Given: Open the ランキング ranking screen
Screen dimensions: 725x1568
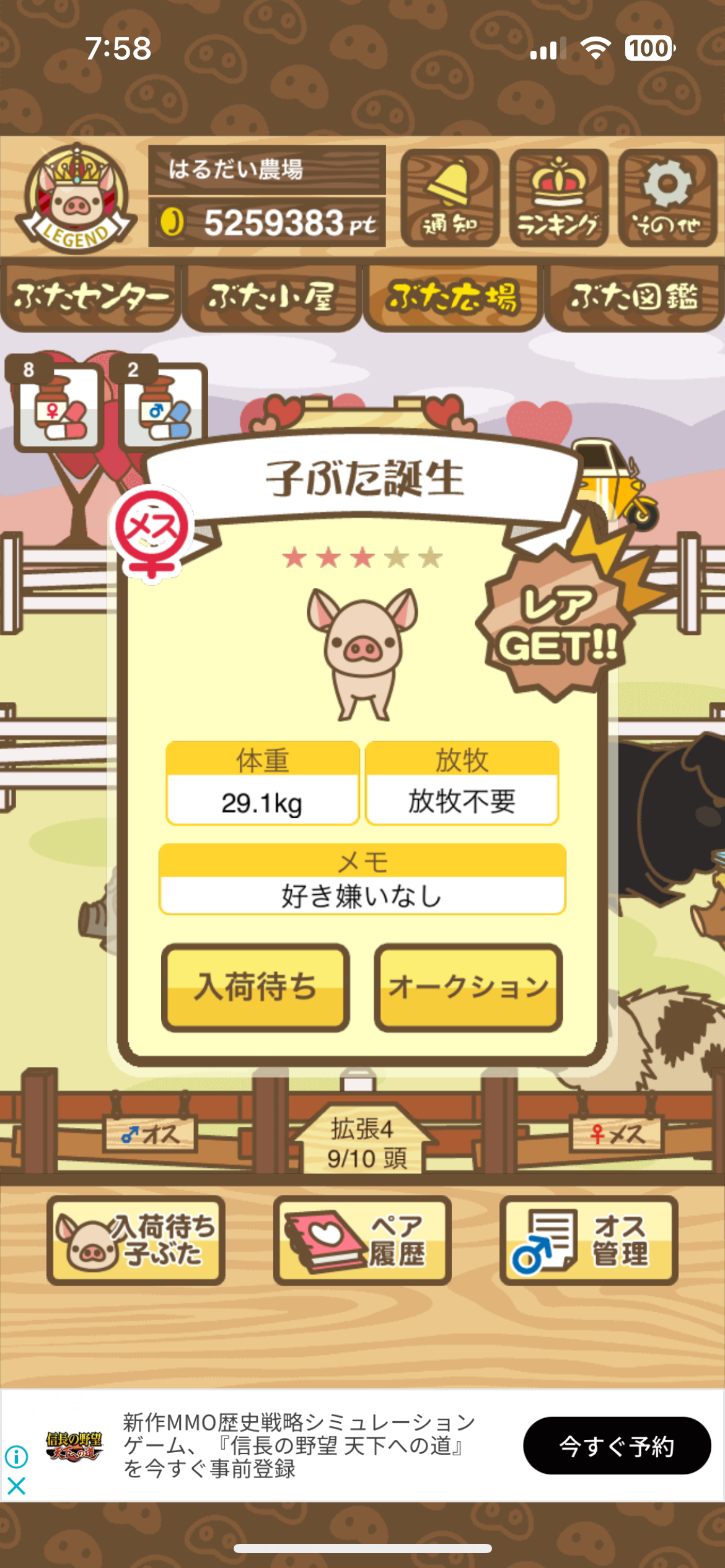Looking at the screenshot, I should click(x=558, y=198).
